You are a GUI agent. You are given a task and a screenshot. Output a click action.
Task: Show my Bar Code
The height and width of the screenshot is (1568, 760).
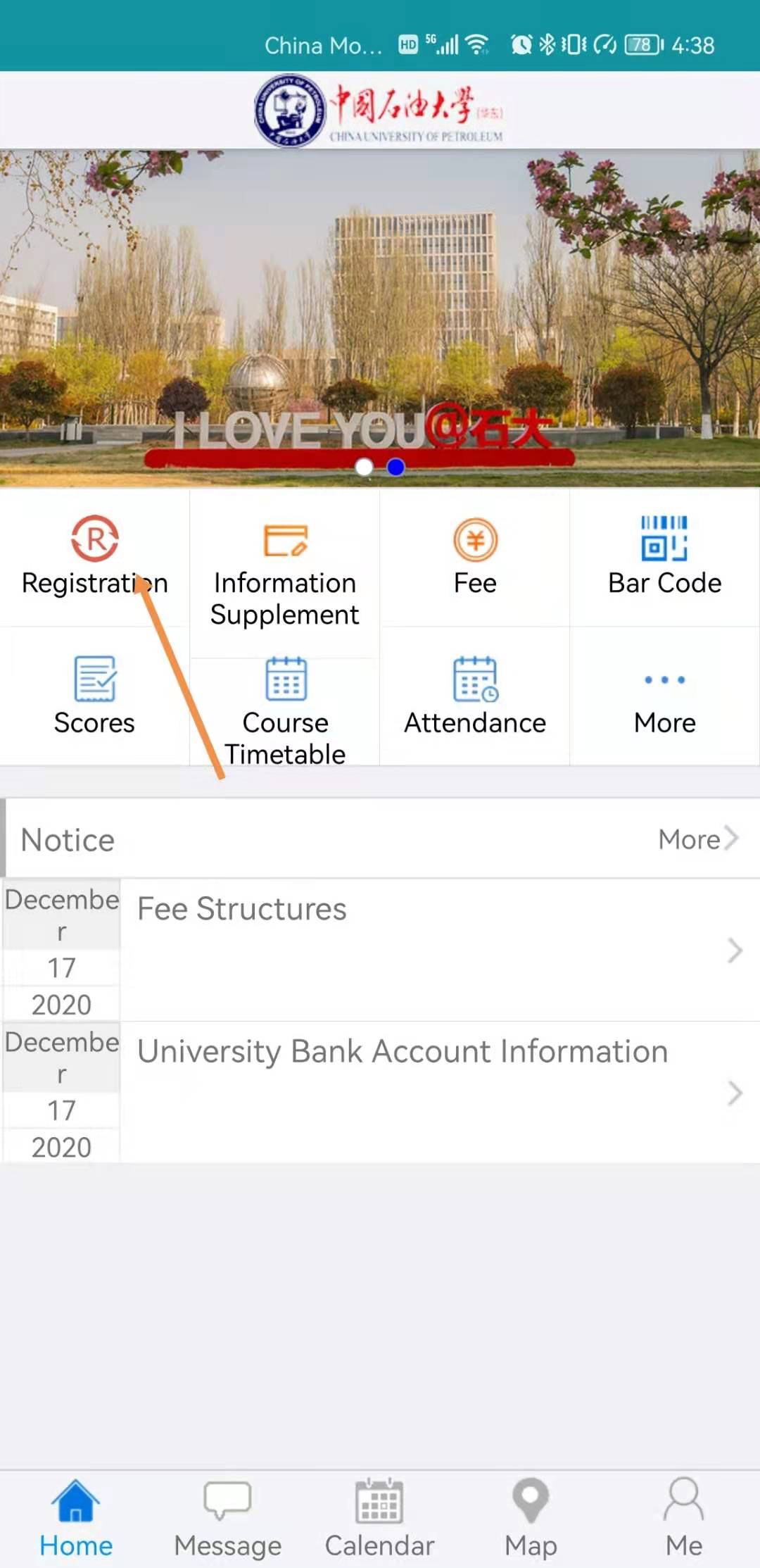click(664, 558)
